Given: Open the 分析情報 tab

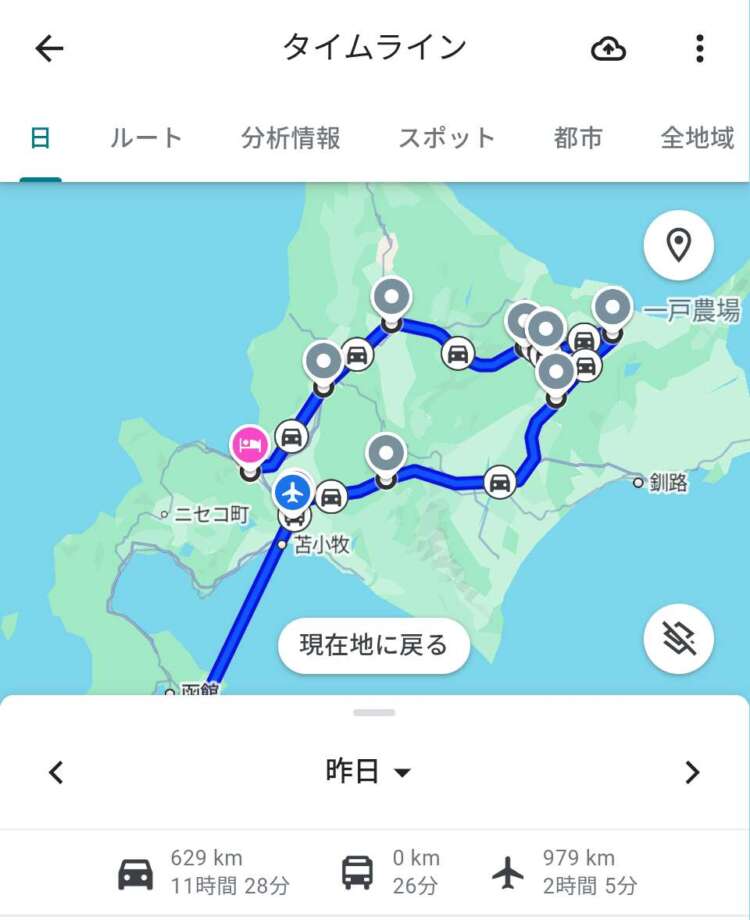Looking at the screenshot, I should (x=291, y=138).
